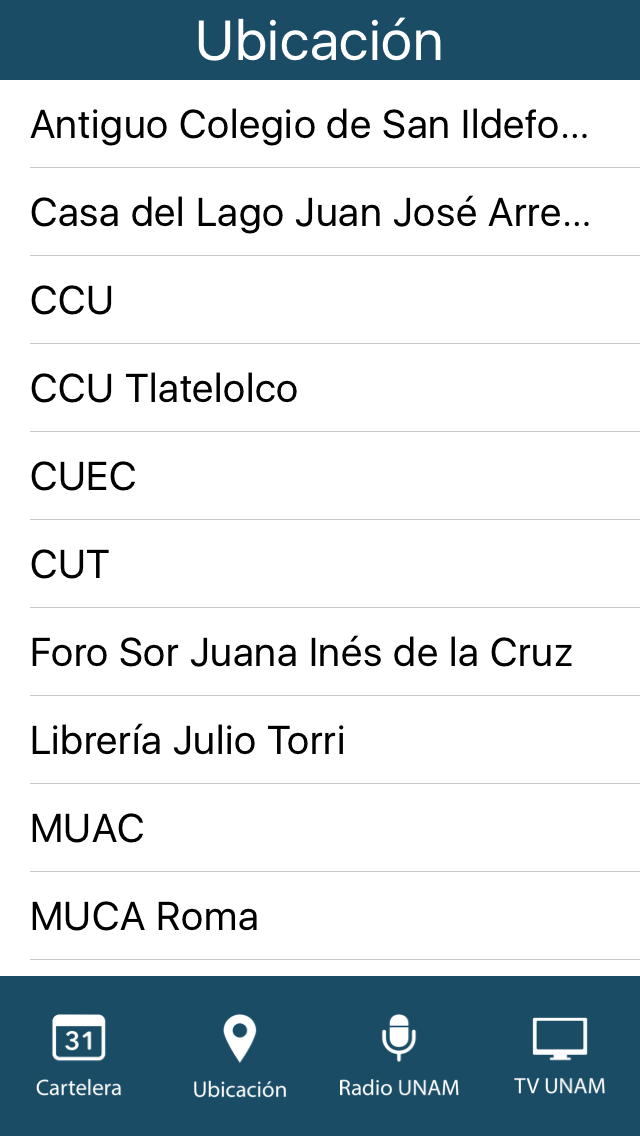Select Casa del Lago Juan José Arreola
This screenshot has height=1136, width=640.
pyautogui.click(x=320, y=212)
